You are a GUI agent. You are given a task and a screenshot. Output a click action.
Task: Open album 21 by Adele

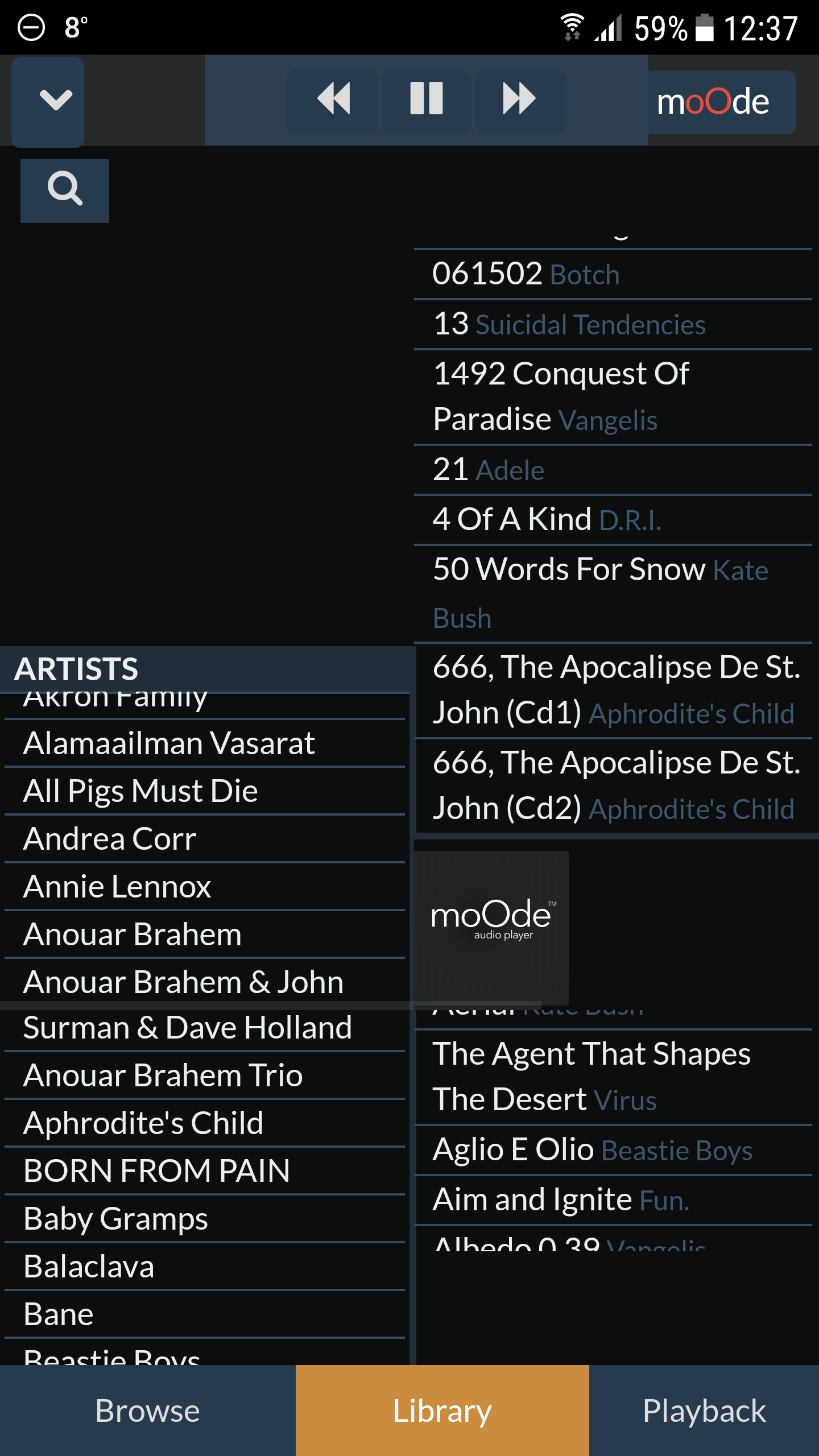coord(613,470)
